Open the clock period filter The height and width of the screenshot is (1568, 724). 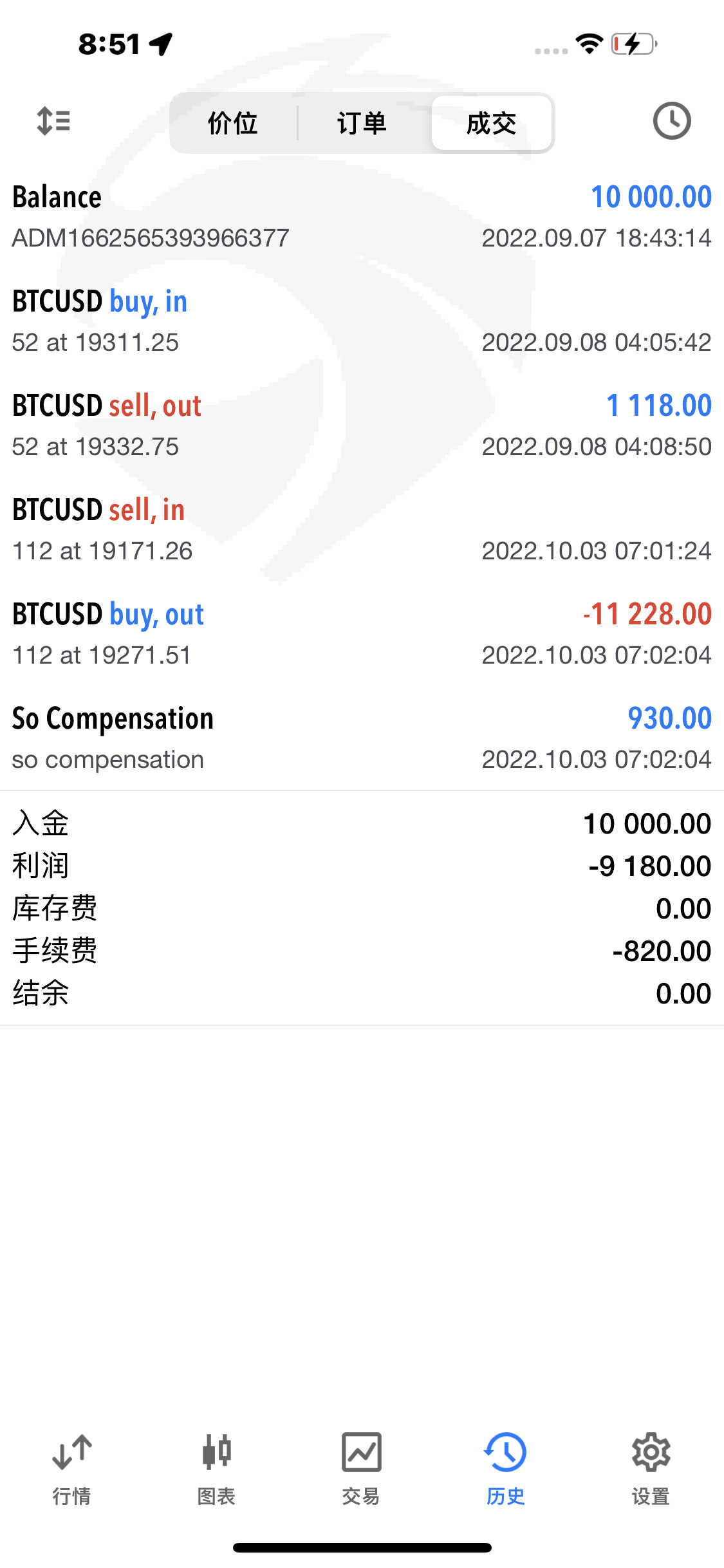click(x=672, y=121)
